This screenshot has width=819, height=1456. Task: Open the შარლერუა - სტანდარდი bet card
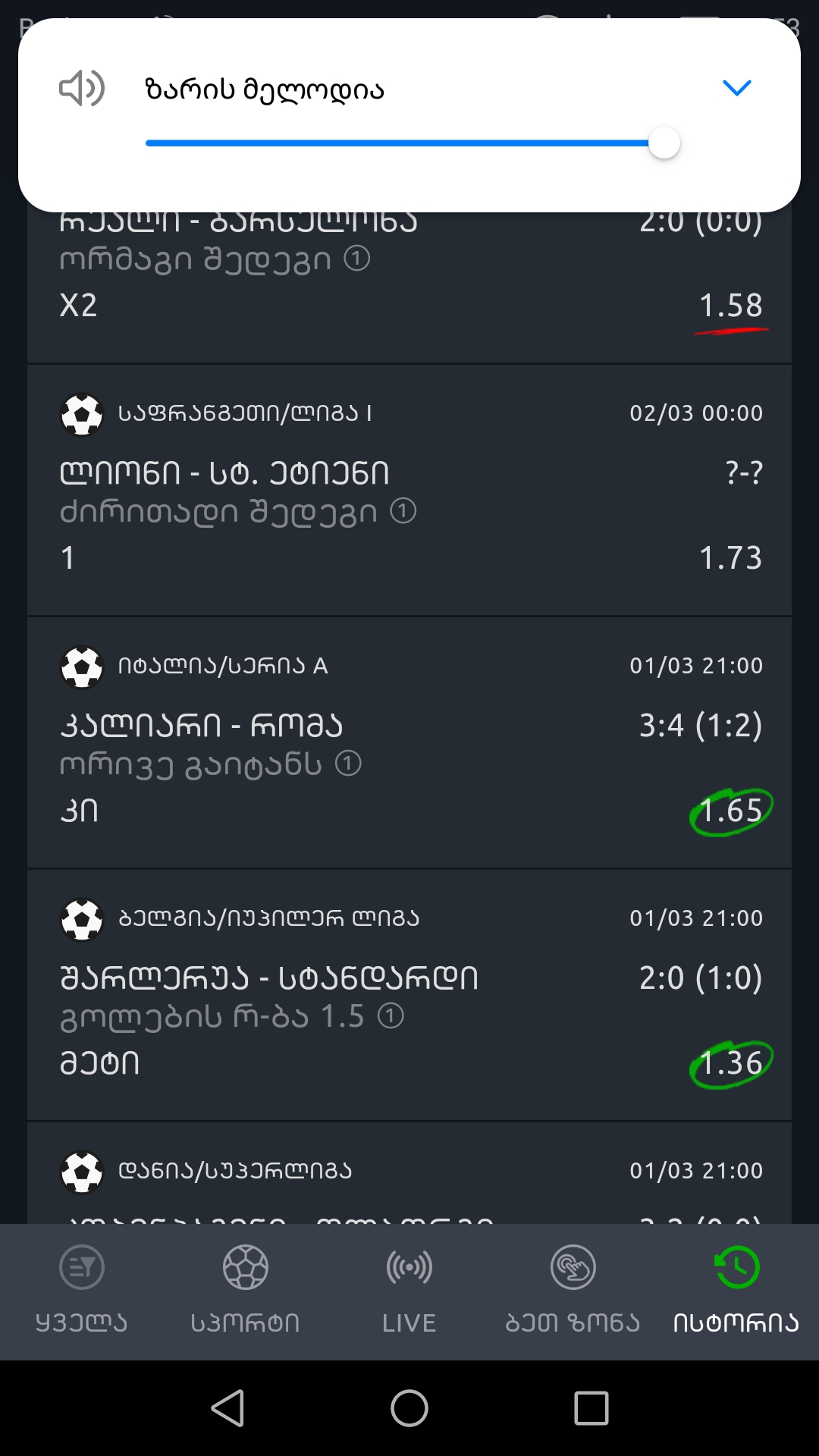pos(409,995)
